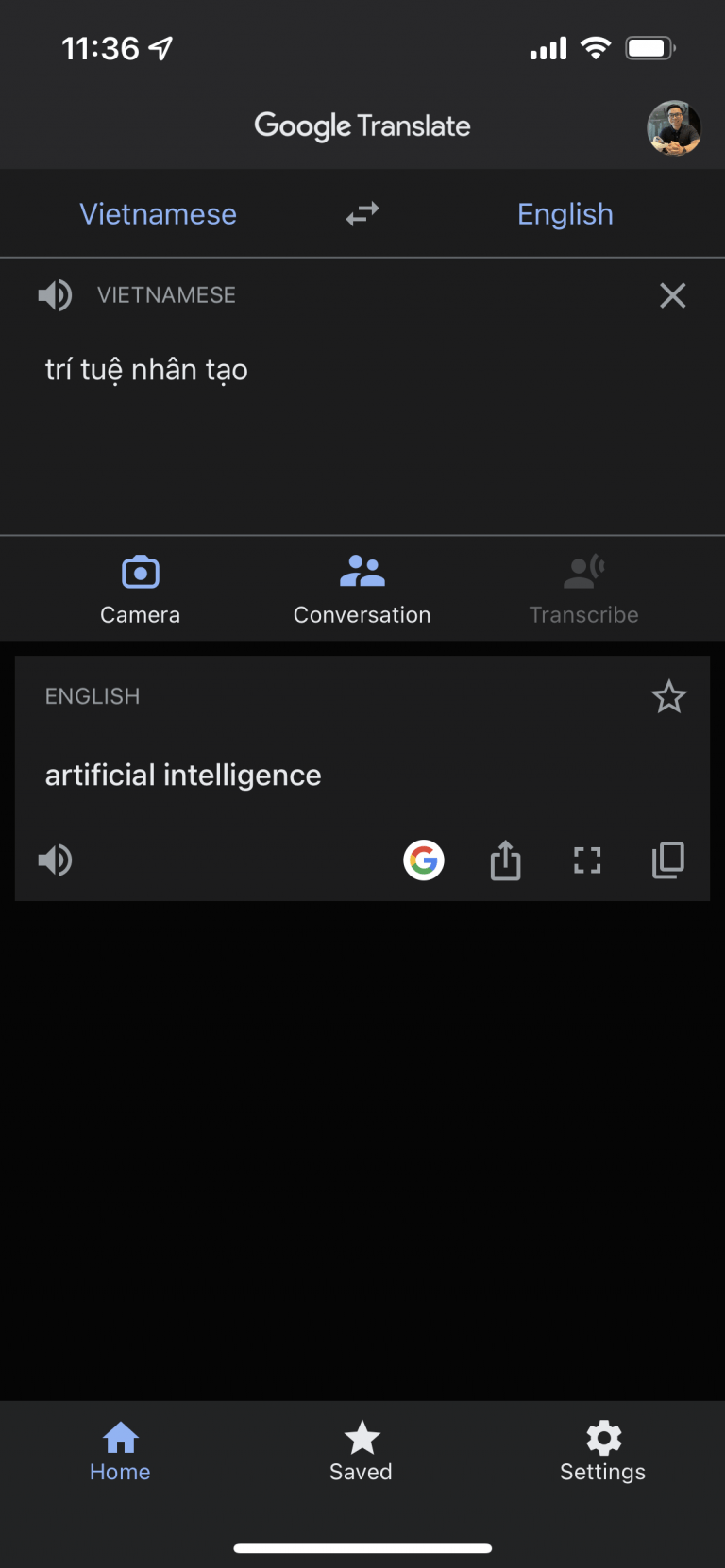Image resolution: width=725 pixels, height=1568 pixels.
Task: Star the translation to save it
Action: (668, 696)
